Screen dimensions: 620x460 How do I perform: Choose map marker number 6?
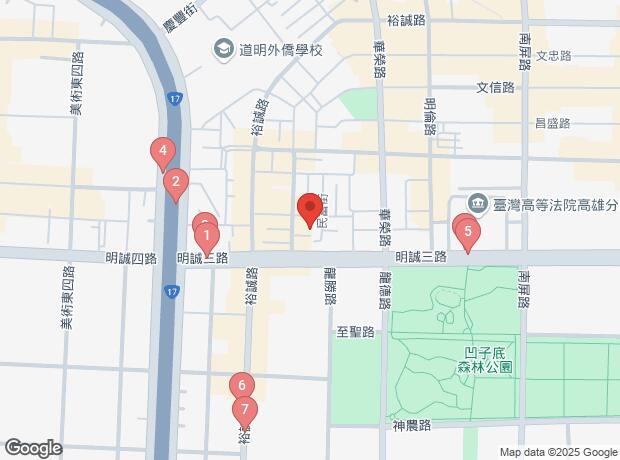click(240, 385)
